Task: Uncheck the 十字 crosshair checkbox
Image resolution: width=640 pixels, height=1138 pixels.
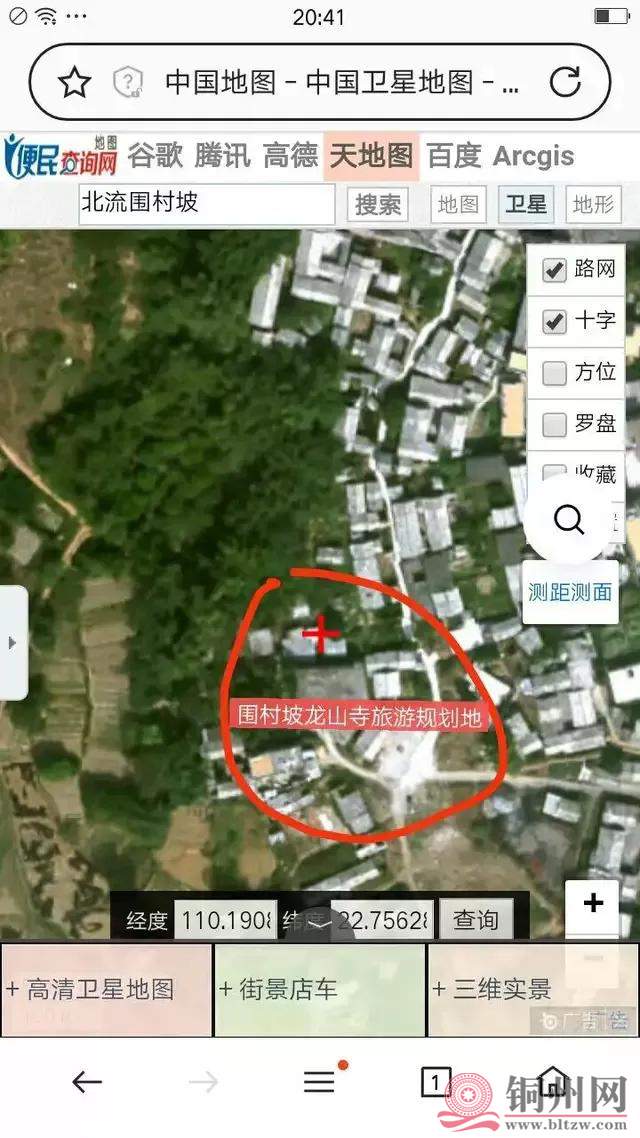Action: (x=554, y=321)
